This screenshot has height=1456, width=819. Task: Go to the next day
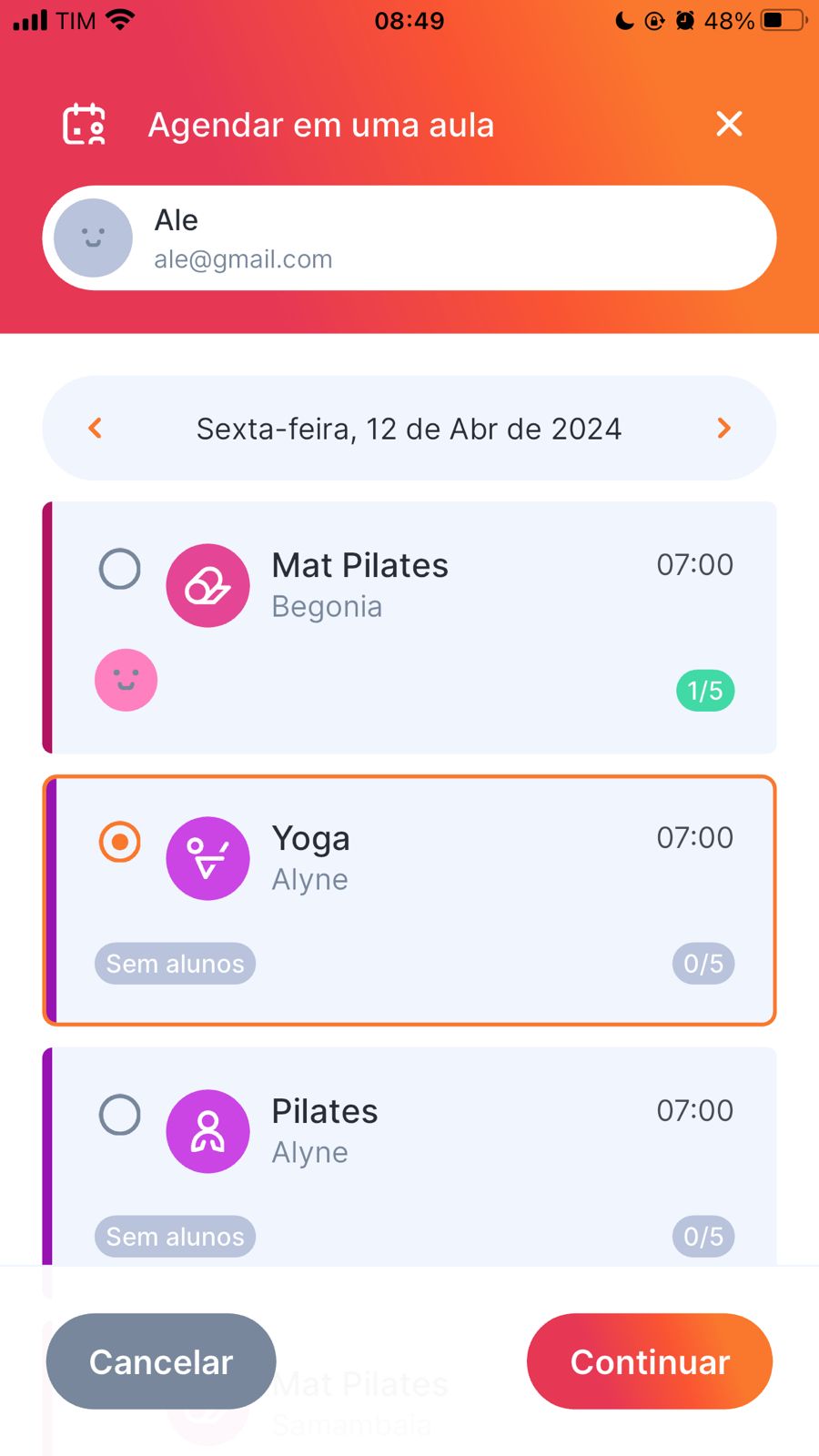pos(724,428)
